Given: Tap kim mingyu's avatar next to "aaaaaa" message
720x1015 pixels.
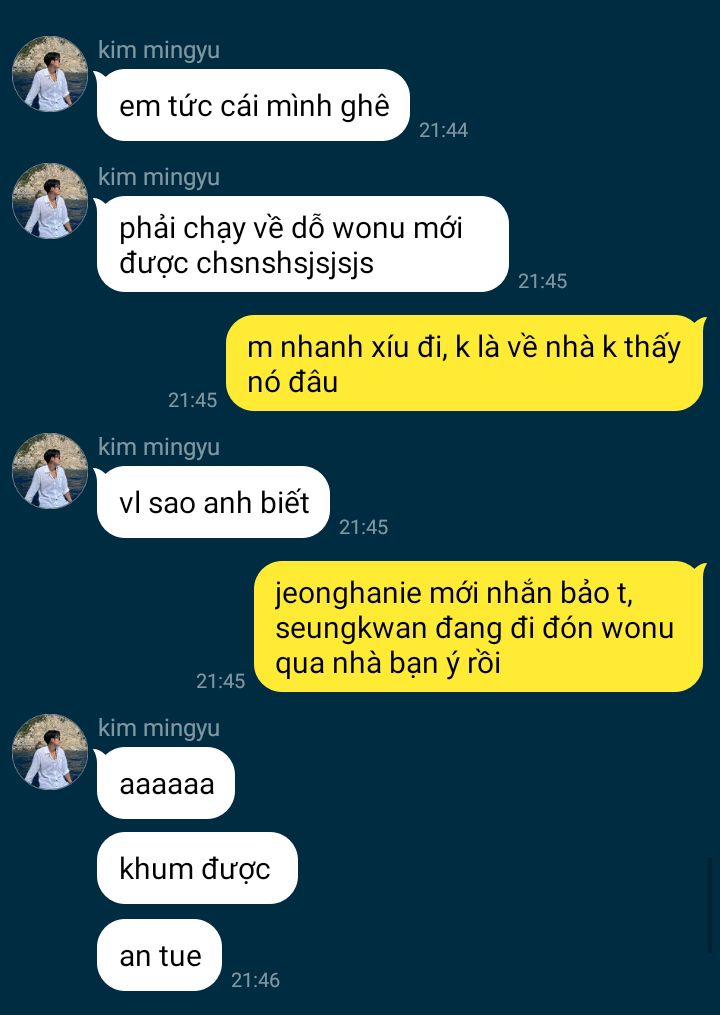Looking at the screenshot, I should coord(49,752).
